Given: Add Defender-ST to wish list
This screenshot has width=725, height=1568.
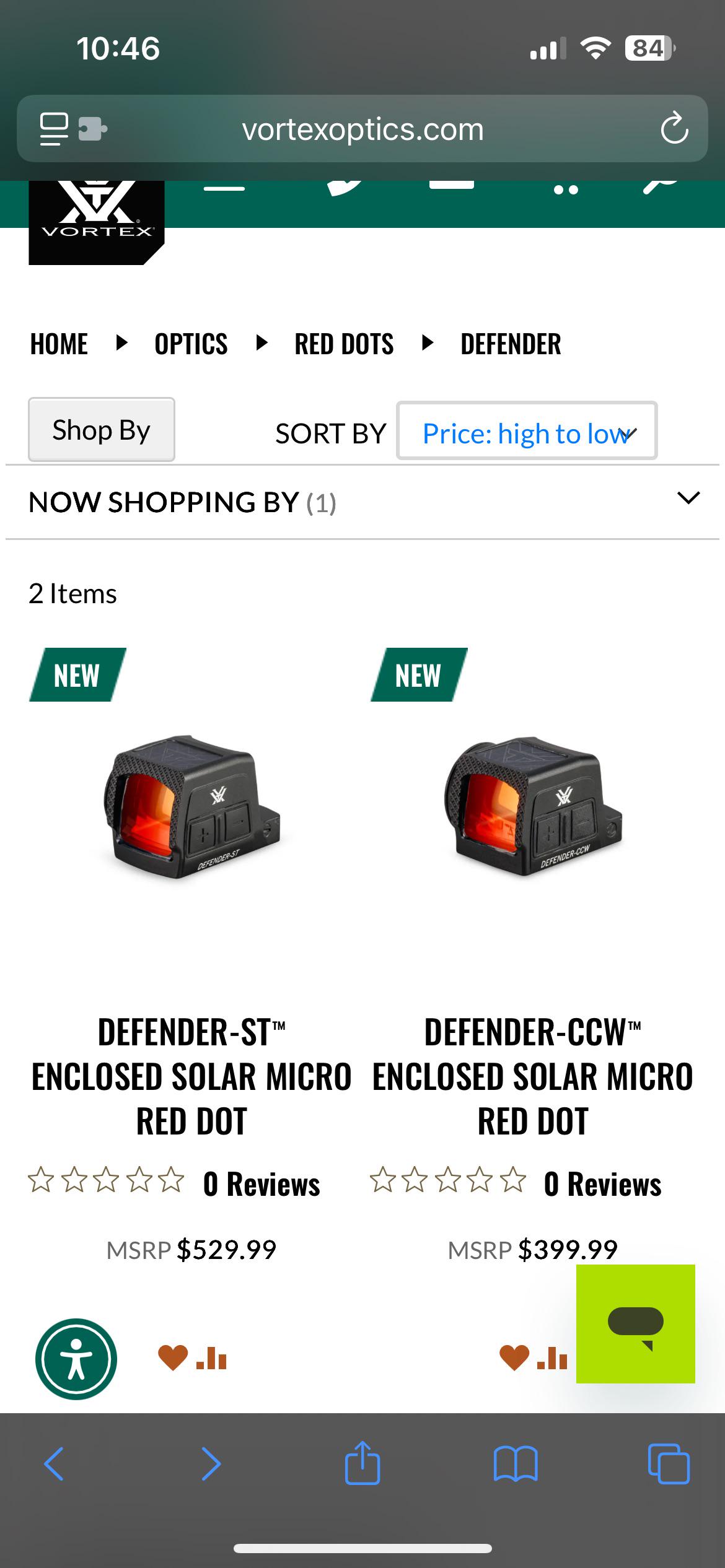Looking at the screenshot, I should tap(172, 1358).
